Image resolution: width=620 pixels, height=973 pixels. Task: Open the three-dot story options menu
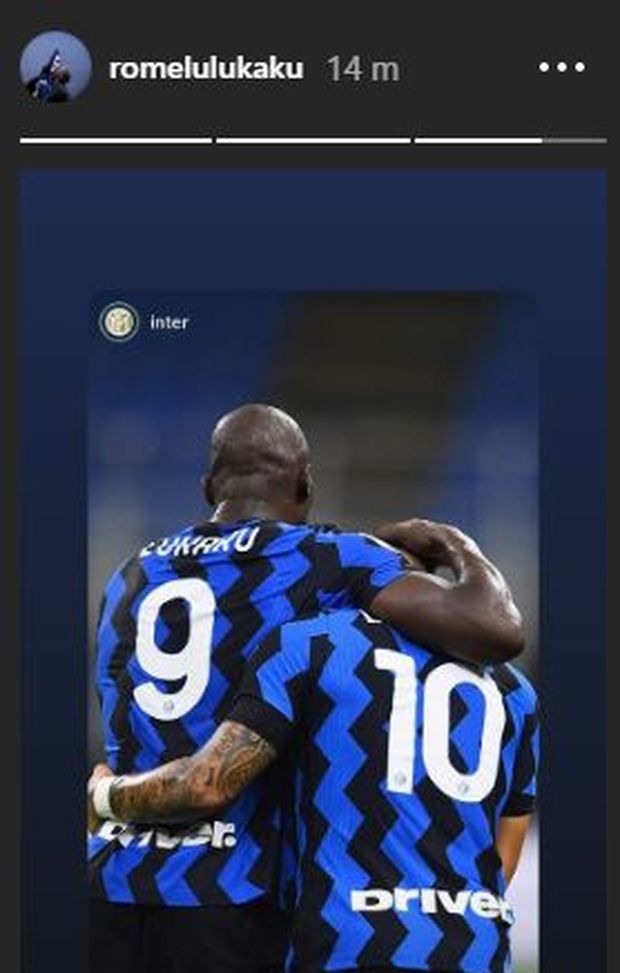point(560,68)
